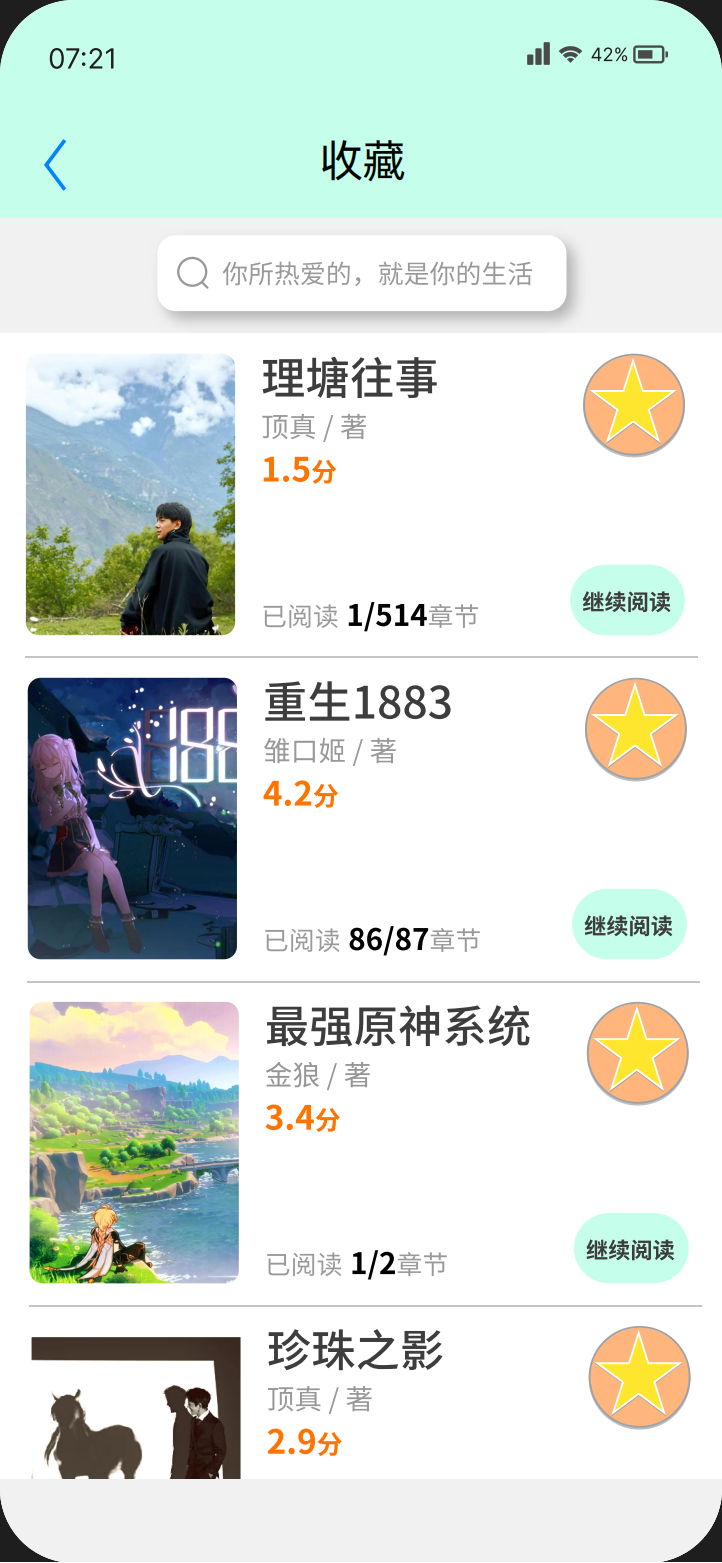This screenshot has height=1563, width=722.
Task: Select the star icon beside 理塘往事
Action: 633,405
